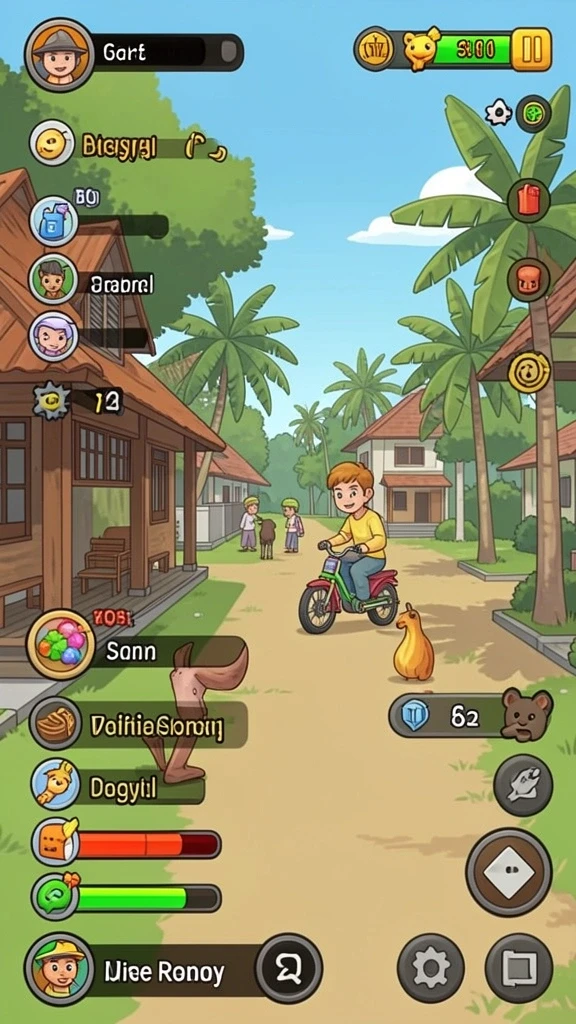Select the red canister item icon
This screenshot has width=576, height=1024.
529,200
